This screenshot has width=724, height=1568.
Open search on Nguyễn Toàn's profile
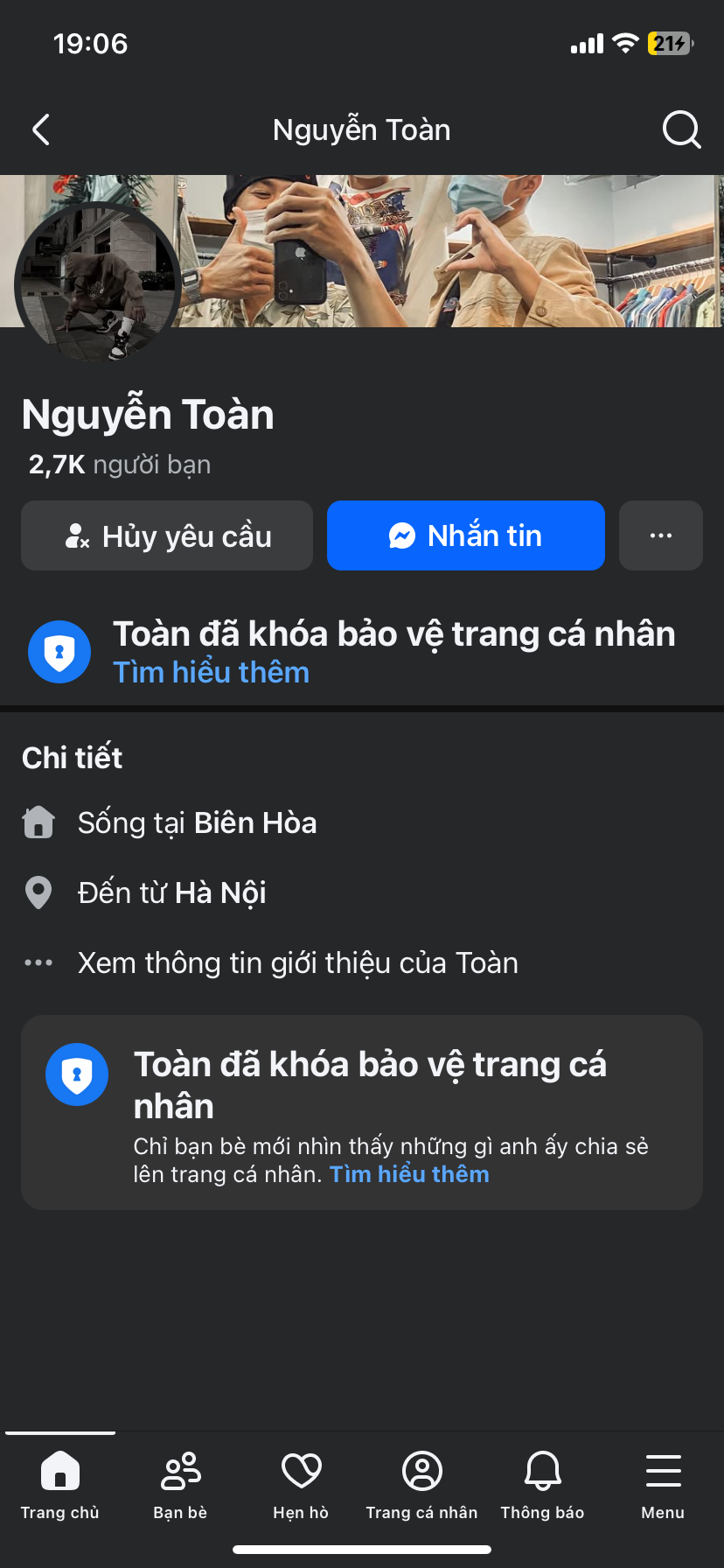point(681,130)
